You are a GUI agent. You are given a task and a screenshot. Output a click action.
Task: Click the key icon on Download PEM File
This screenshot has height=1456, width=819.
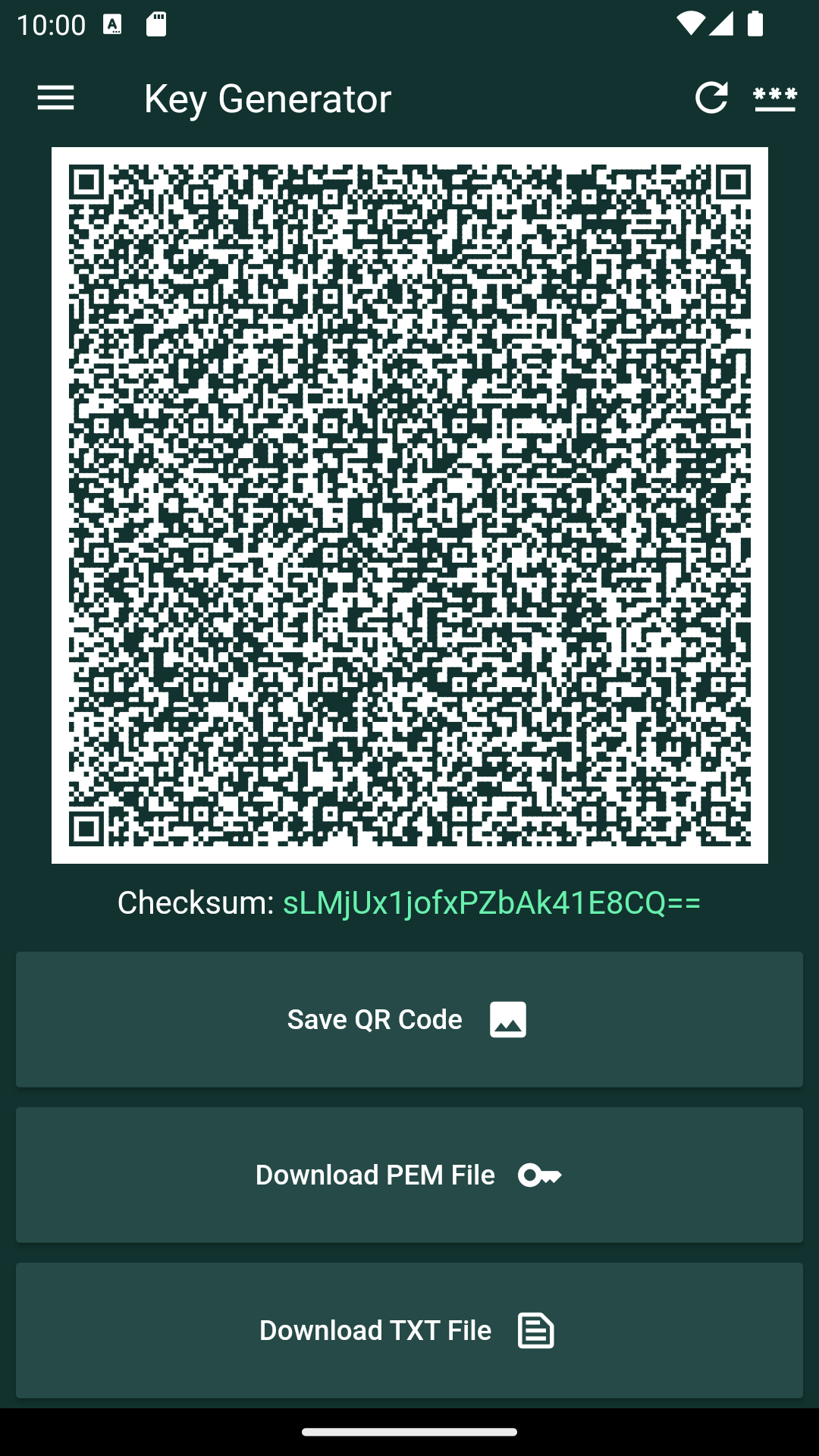[x=540, y=1174]
